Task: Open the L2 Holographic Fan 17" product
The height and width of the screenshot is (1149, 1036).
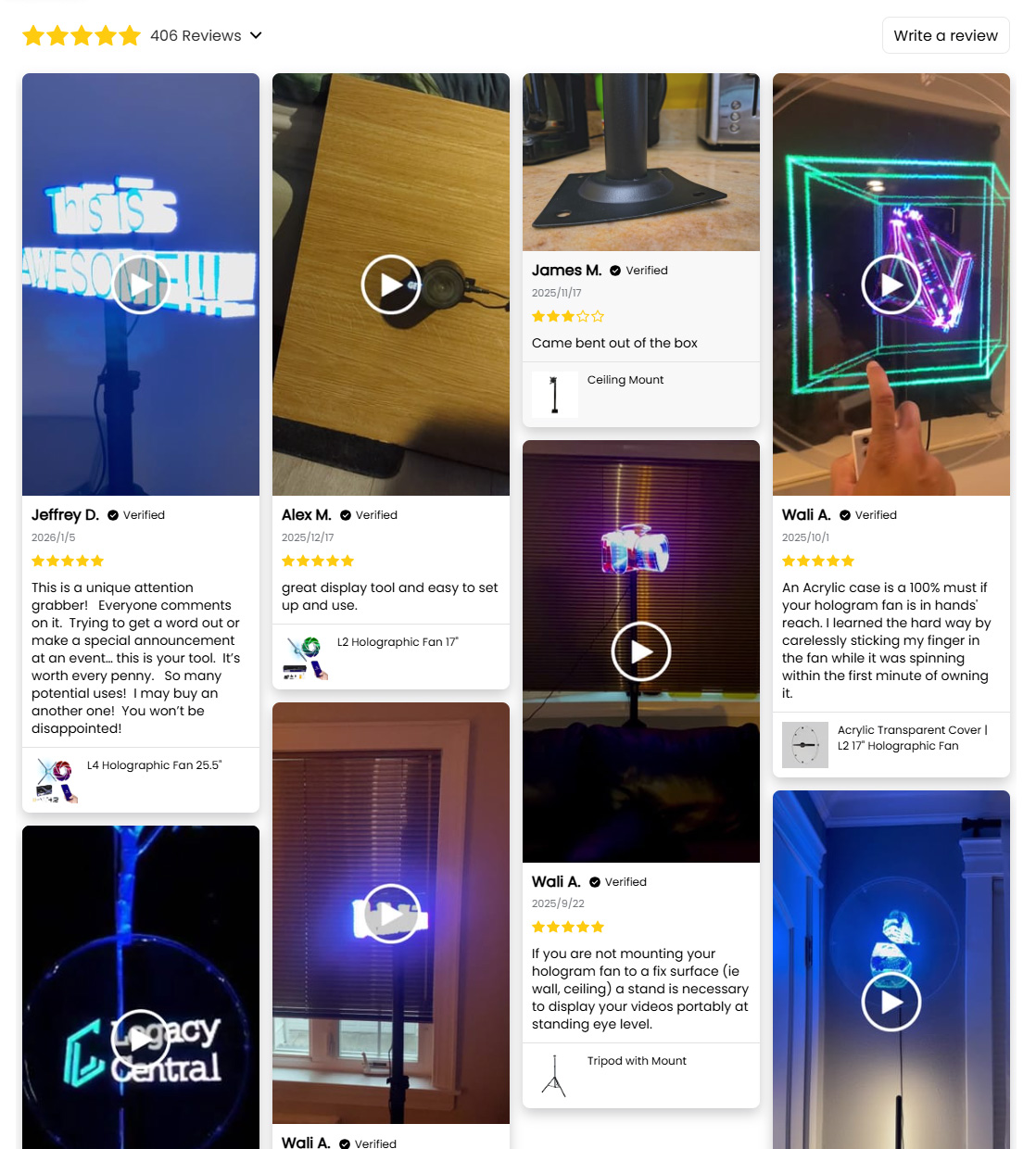Action: coord(398,642)
